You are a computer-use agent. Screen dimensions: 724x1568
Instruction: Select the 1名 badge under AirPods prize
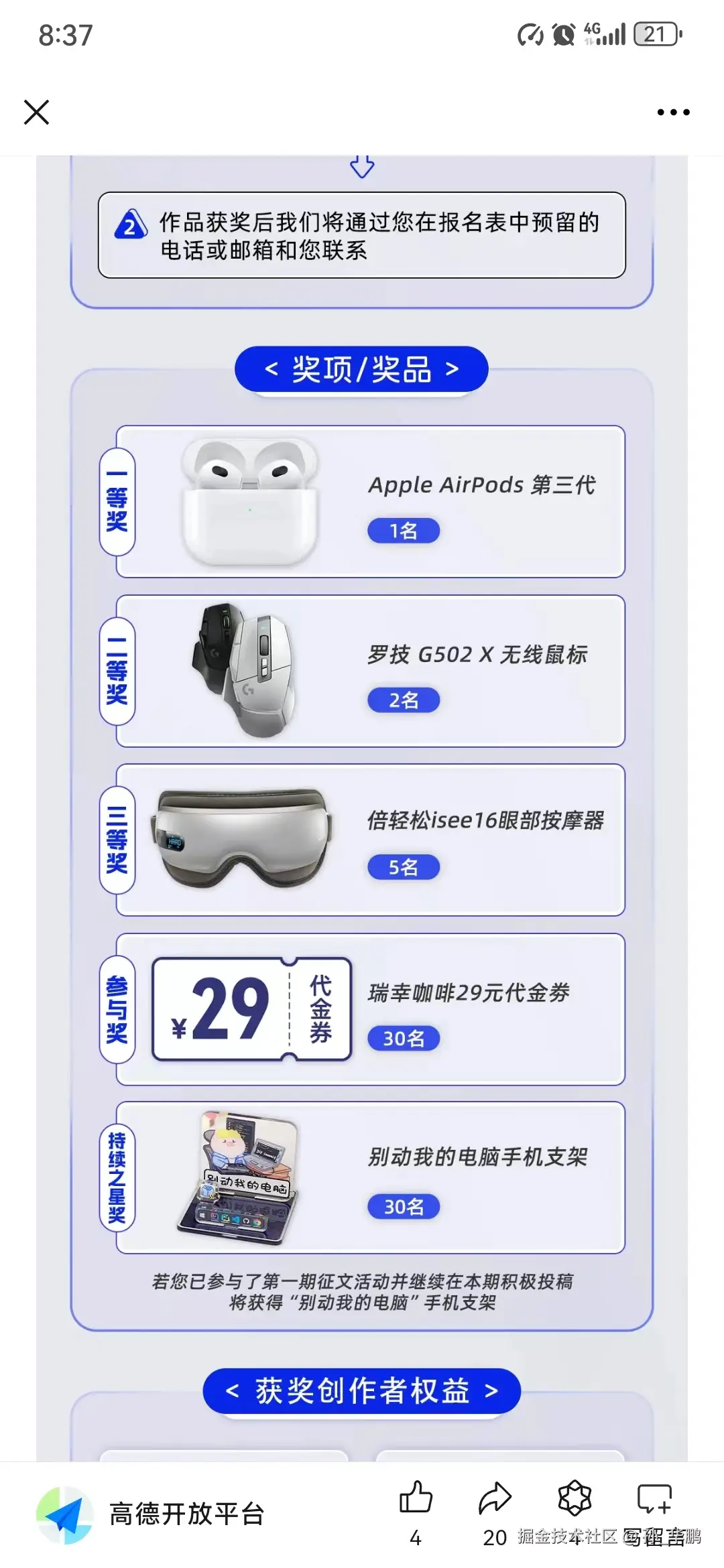click(404, 530)
